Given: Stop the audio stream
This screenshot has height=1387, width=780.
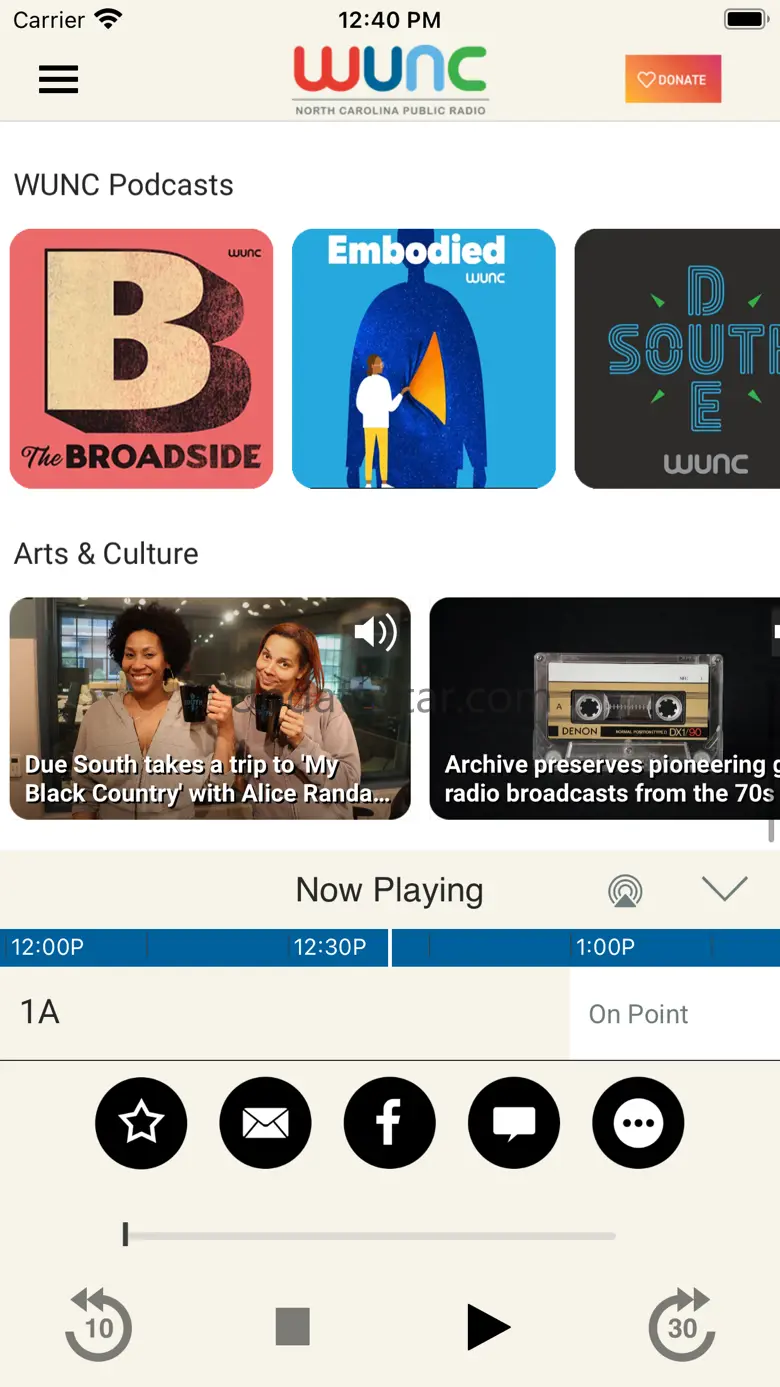Looking at the screenshot, I should 293,1326.
